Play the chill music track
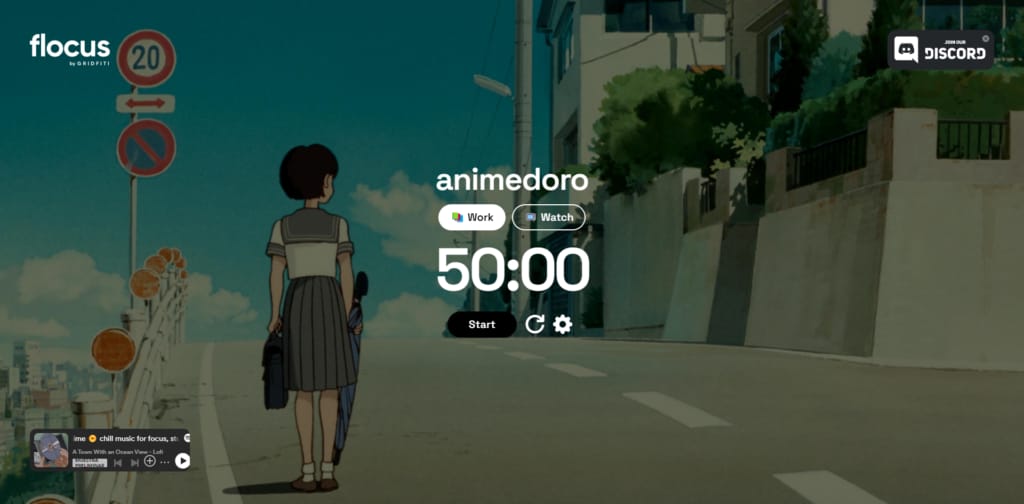The image size is (1024, 504). click(x=182, y=461)
